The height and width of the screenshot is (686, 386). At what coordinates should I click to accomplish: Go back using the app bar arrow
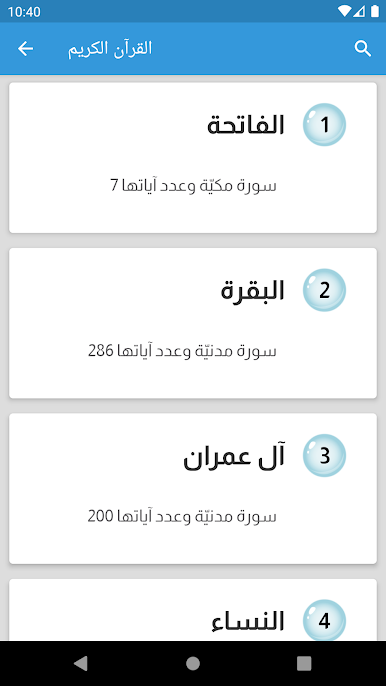(25, 49)
